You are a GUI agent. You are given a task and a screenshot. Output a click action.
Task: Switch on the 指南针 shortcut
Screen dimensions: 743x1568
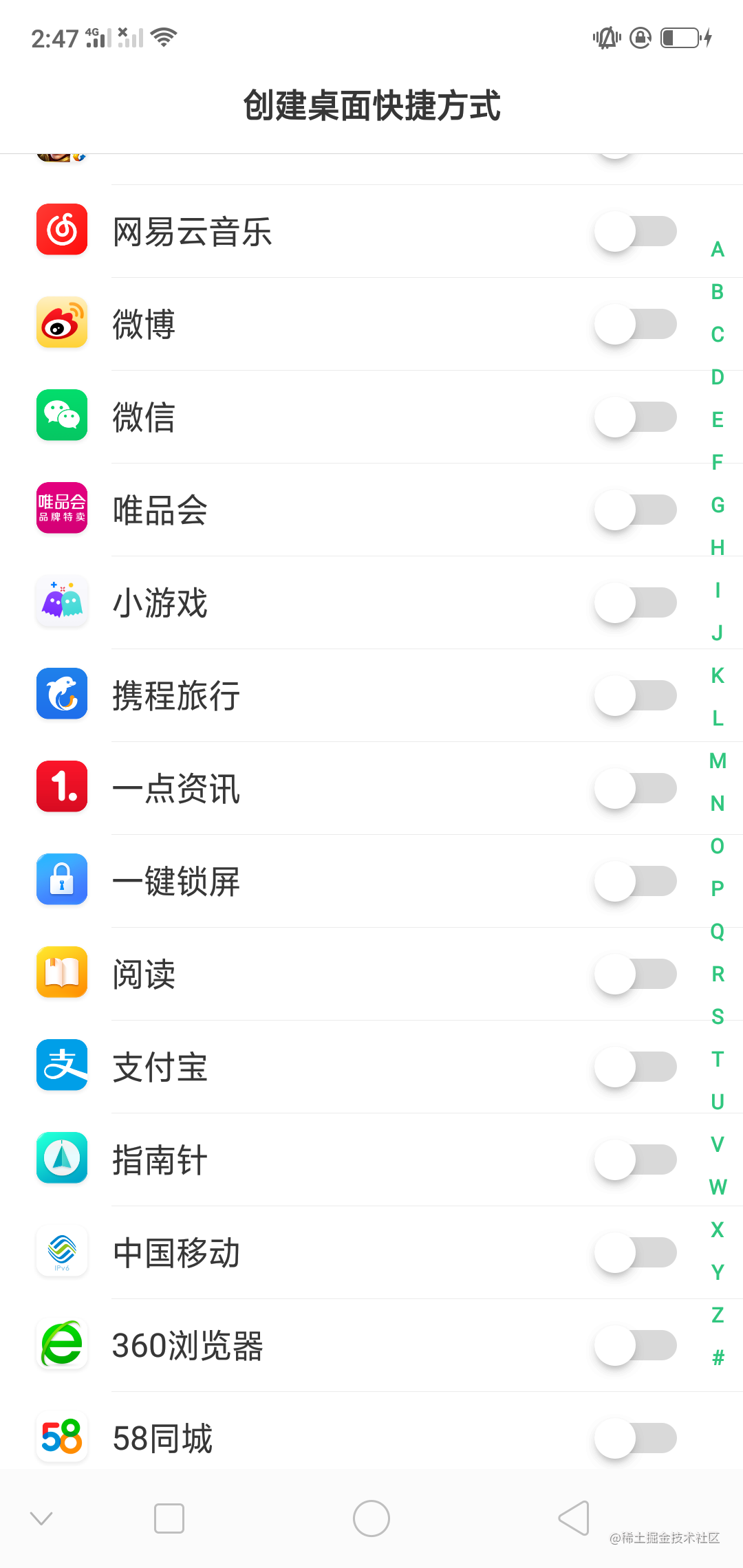click(x=636, y=1159)
